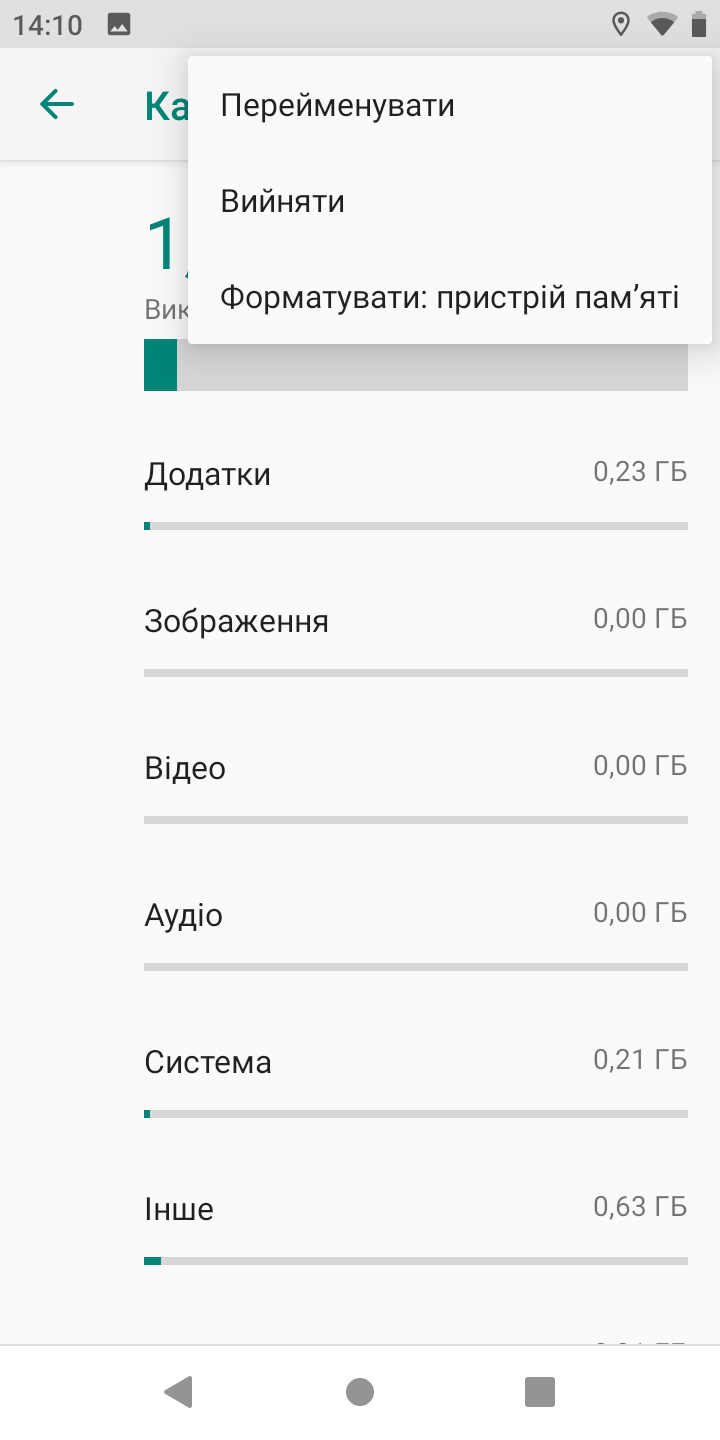Select Перейменувати from the popup menu
The image size is (720, 1440).
450,105
